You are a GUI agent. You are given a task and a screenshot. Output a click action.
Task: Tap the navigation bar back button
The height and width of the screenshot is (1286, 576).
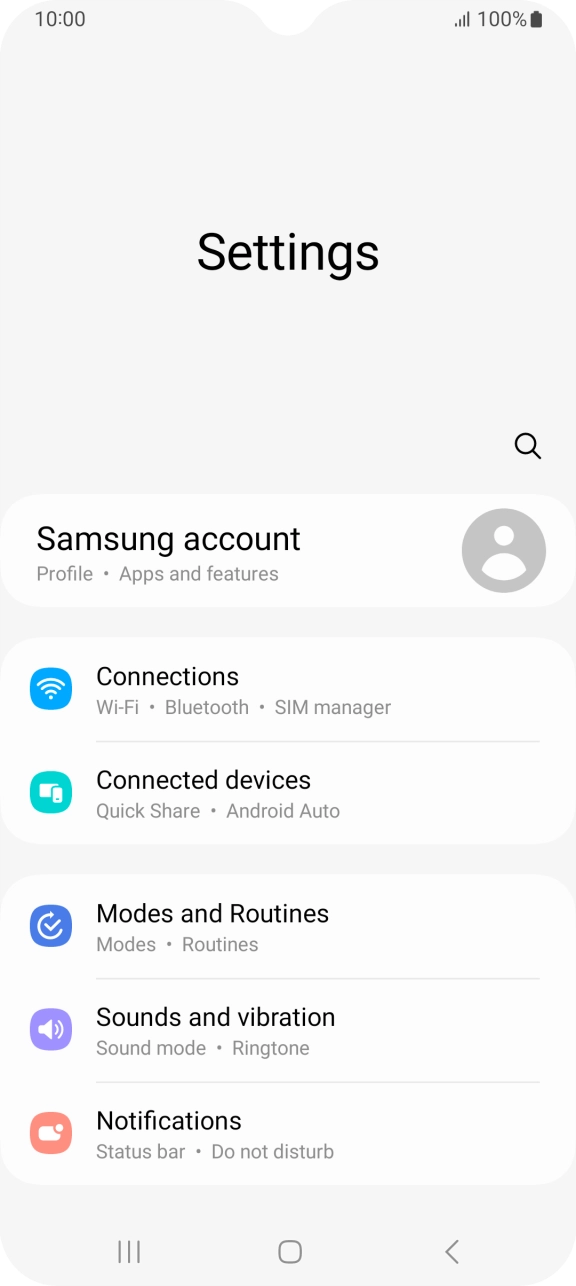(x=452, y=1251)
